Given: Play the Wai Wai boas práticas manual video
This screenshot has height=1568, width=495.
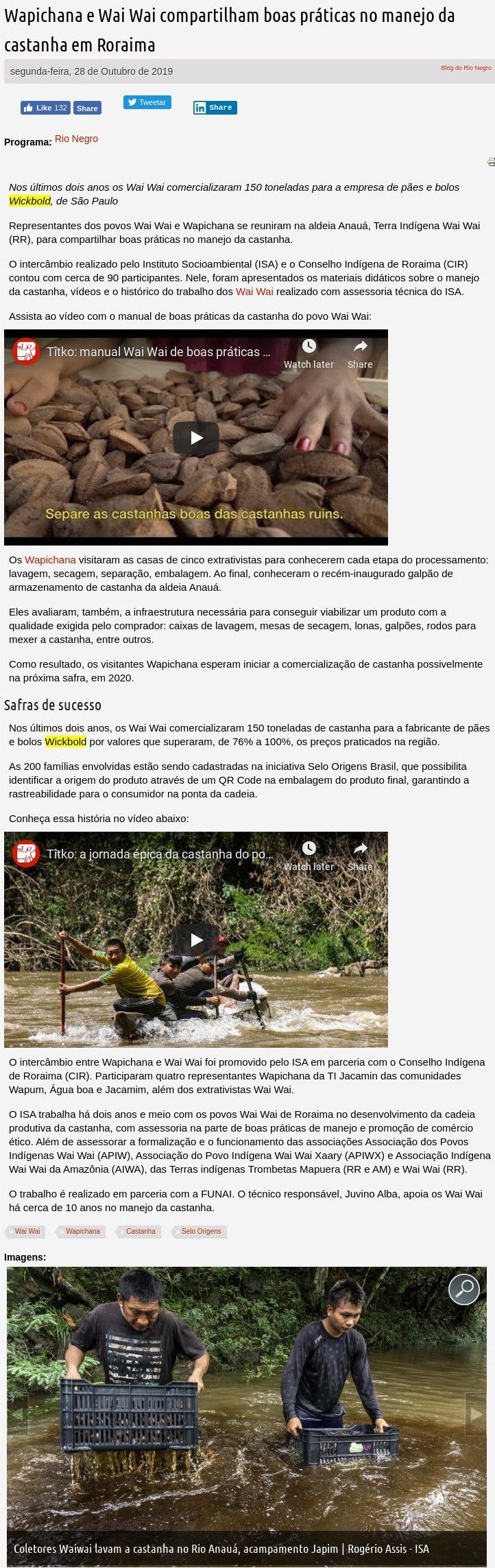Looking at the screenshot, I should pos(196,438).
